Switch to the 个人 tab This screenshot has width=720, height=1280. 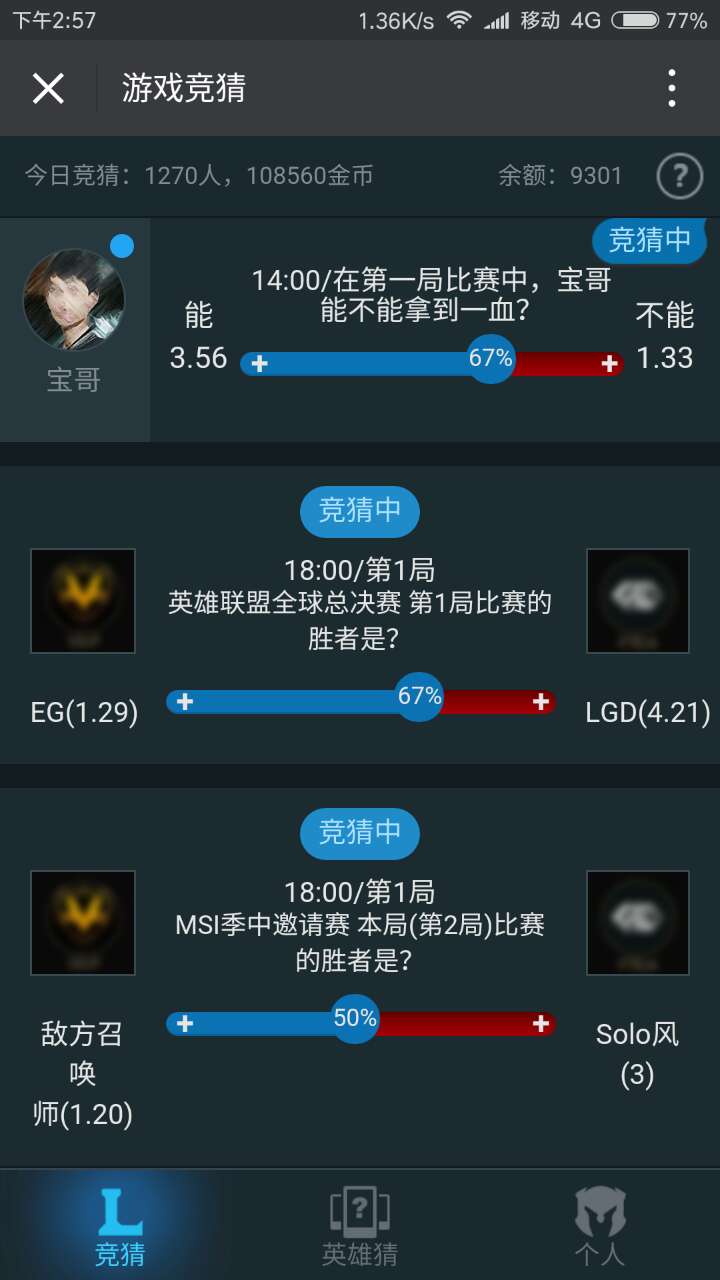click(600, 1225)
